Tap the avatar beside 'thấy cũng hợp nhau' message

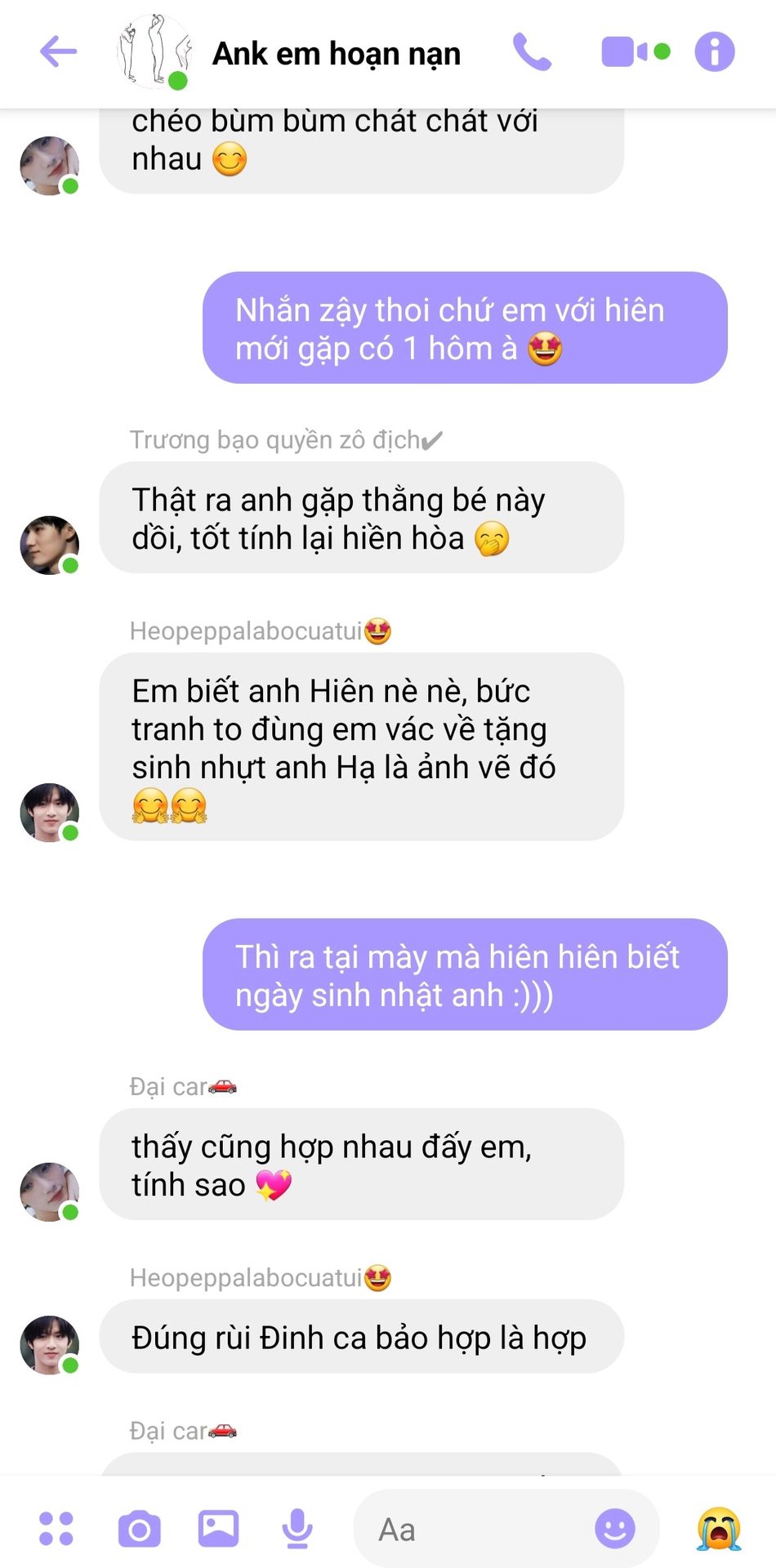(x=50, y=1192)
